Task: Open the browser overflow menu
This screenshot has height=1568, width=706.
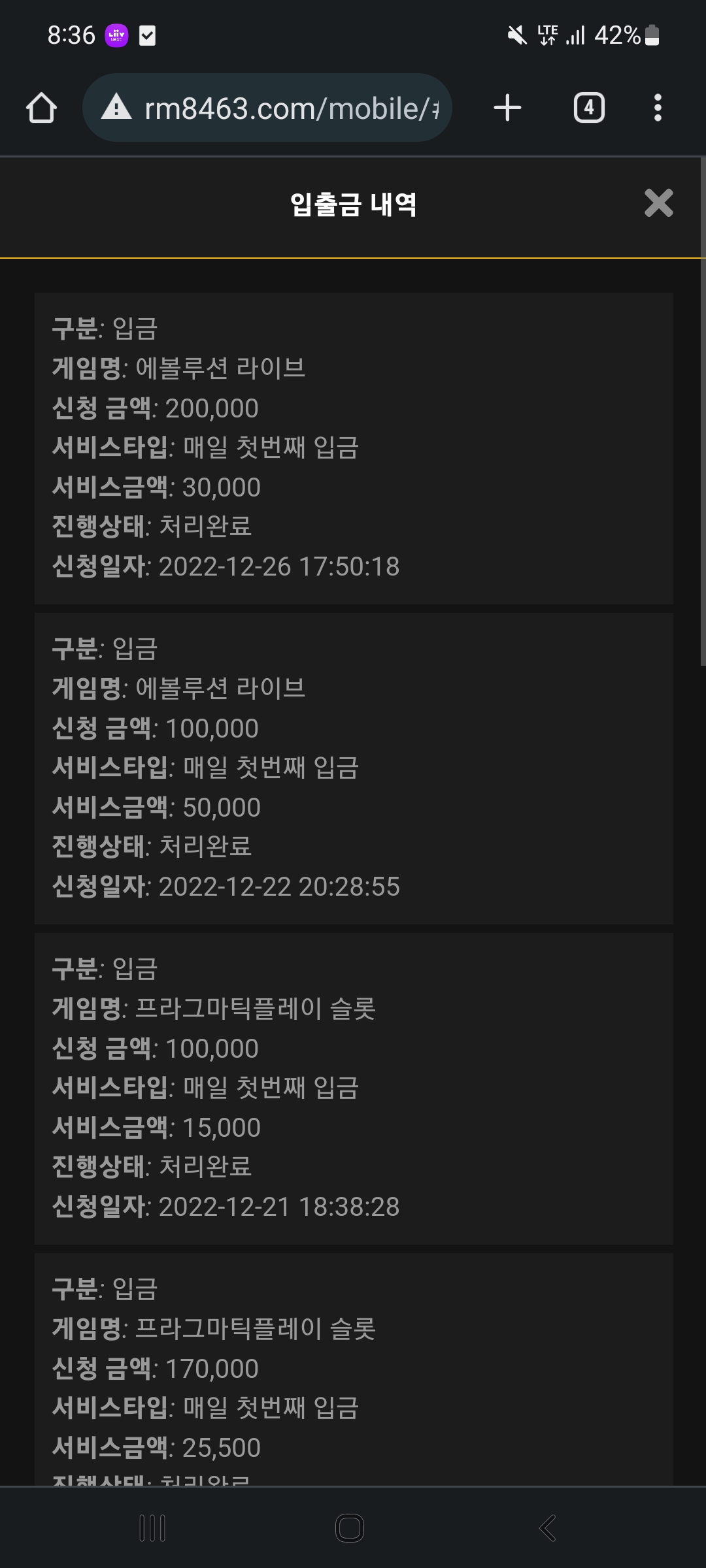Action: [658, 108]
